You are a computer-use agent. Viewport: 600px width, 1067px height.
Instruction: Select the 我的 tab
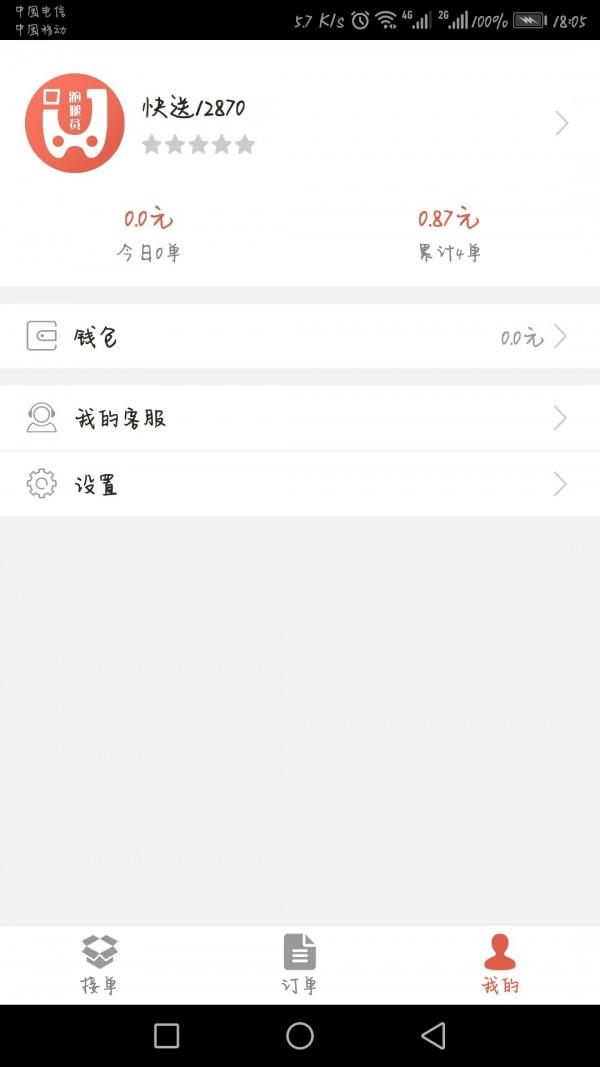point(500,964)
